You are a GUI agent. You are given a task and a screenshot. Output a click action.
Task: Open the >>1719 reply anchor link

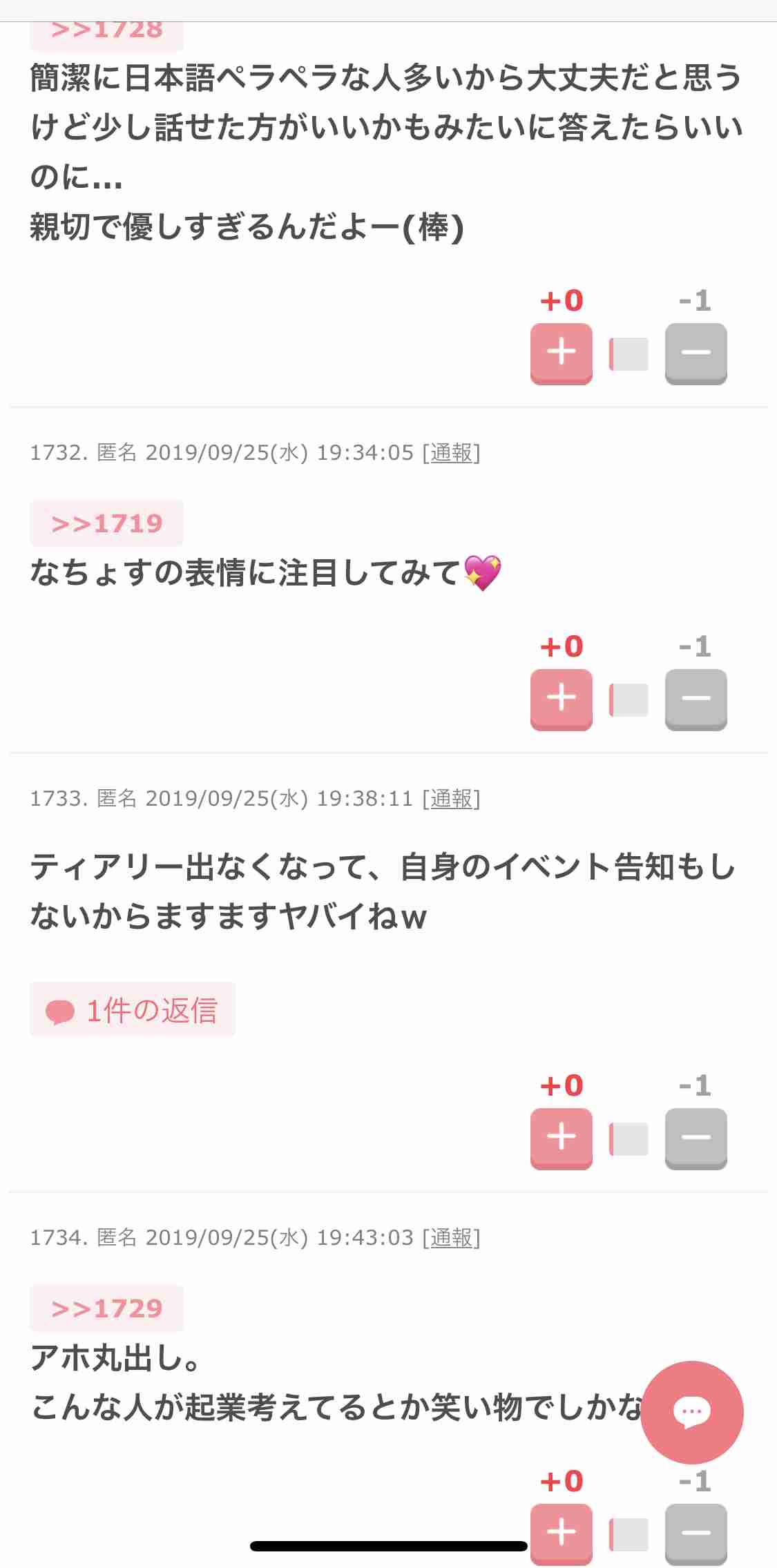(106, 523)
